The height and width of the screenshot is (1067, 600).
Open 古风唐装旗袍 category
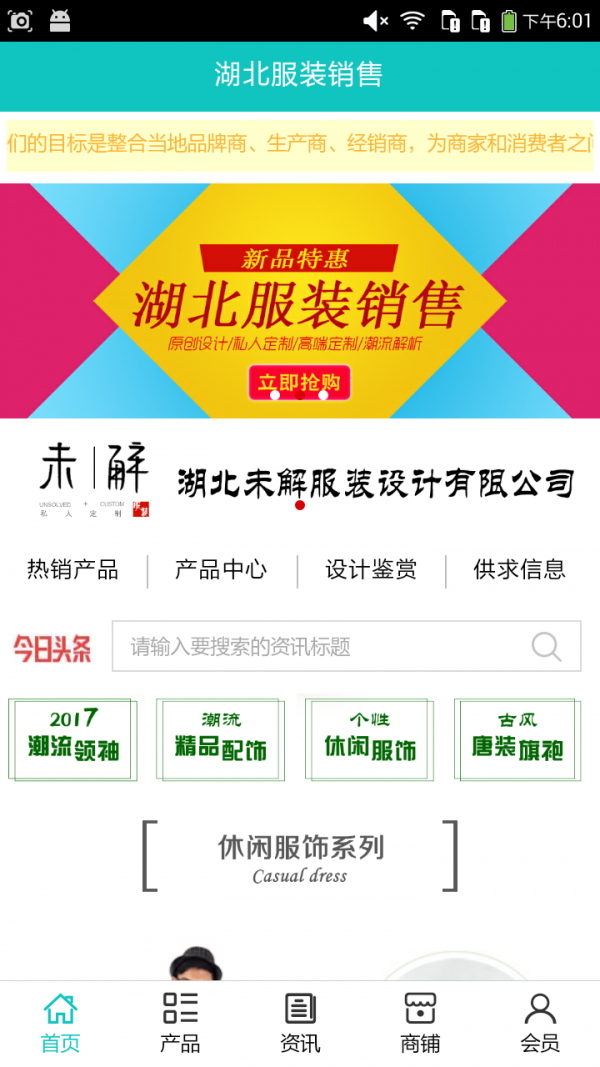[x=517, y=738]
